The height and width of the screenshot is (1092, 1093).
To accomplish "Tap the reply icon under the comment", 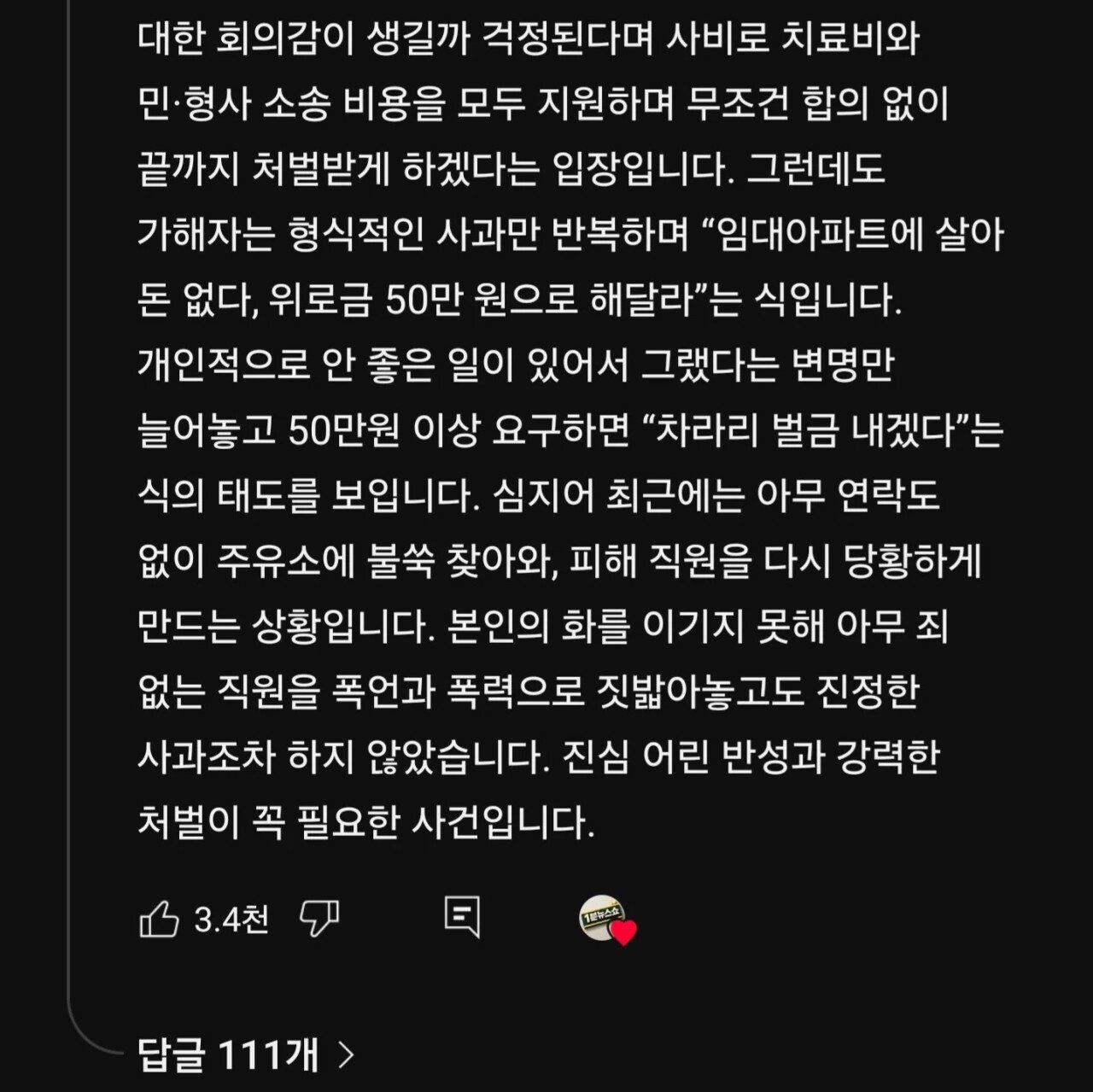I will [x=462, y=917].
